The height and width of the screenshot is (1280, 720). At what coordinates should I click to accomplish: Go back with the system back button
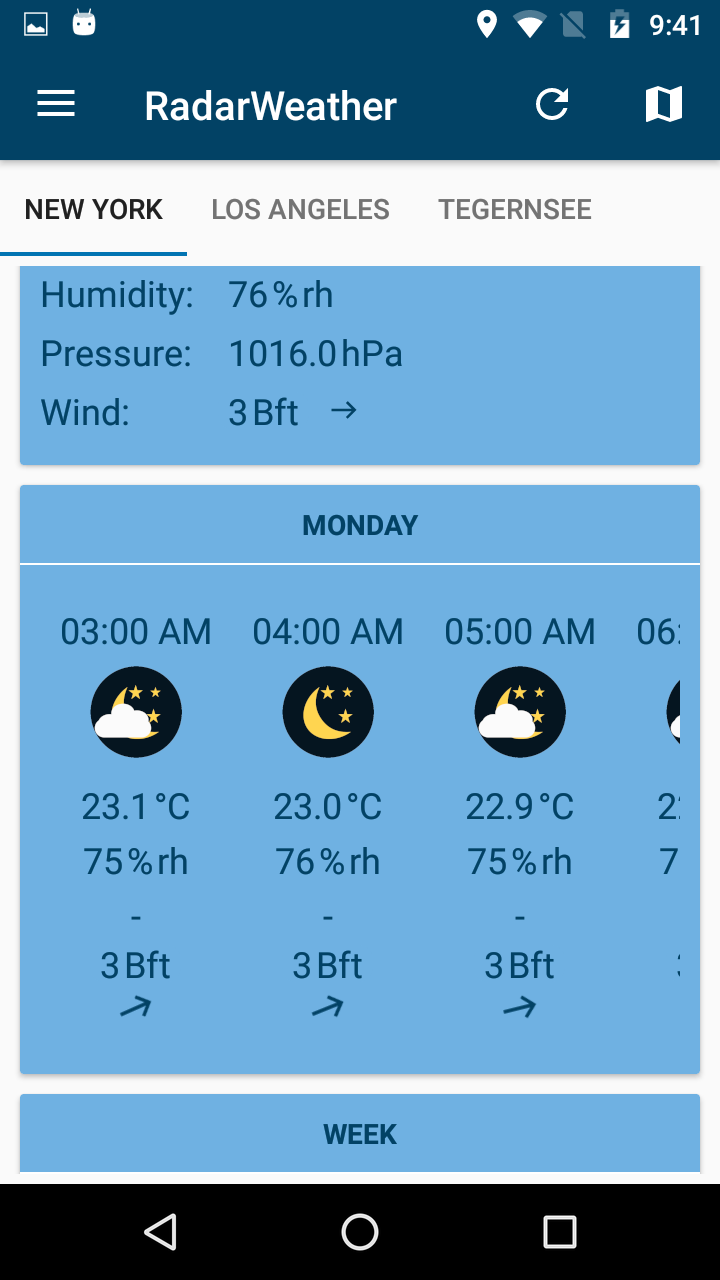(160, 1232)
